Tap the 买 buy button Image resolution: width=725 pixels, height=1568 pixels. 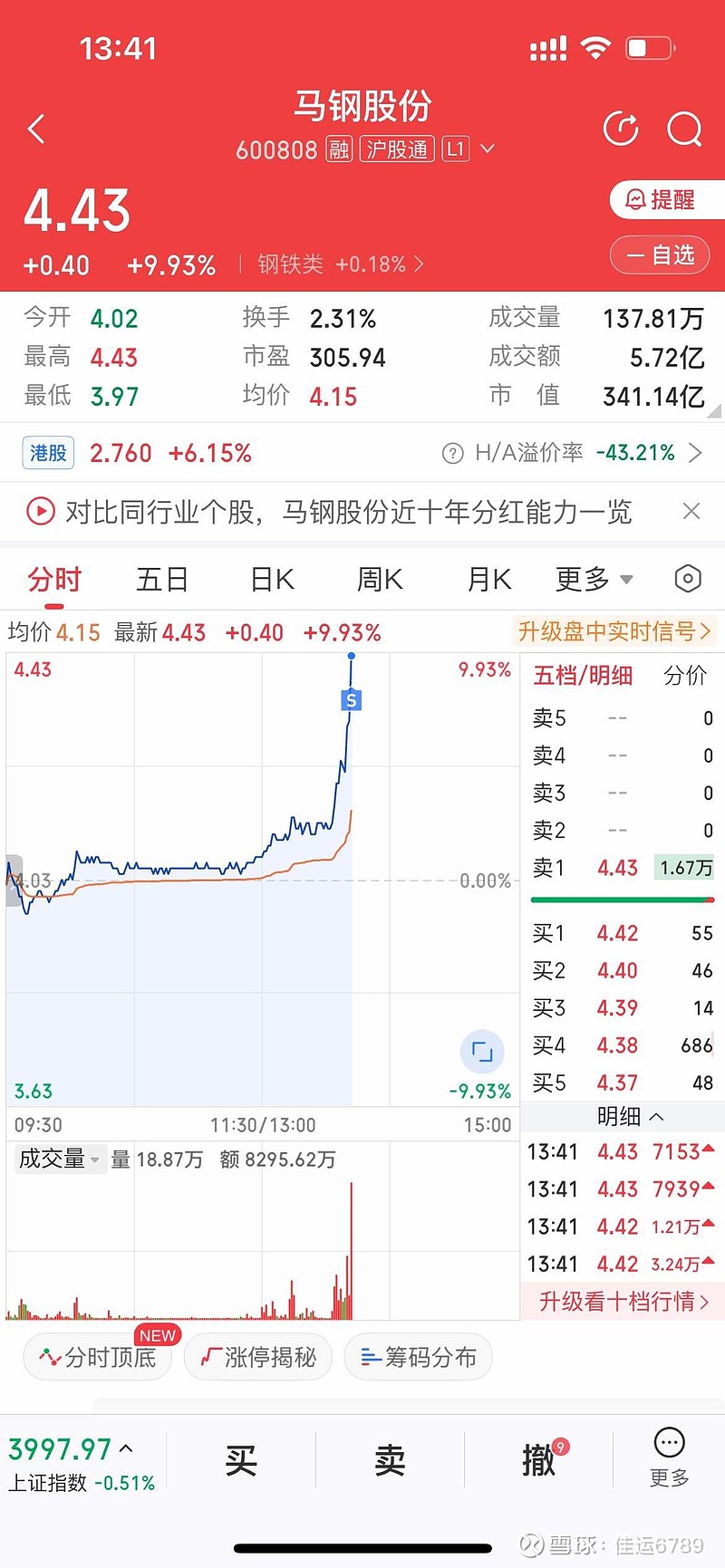click(x=240, y=1458)
